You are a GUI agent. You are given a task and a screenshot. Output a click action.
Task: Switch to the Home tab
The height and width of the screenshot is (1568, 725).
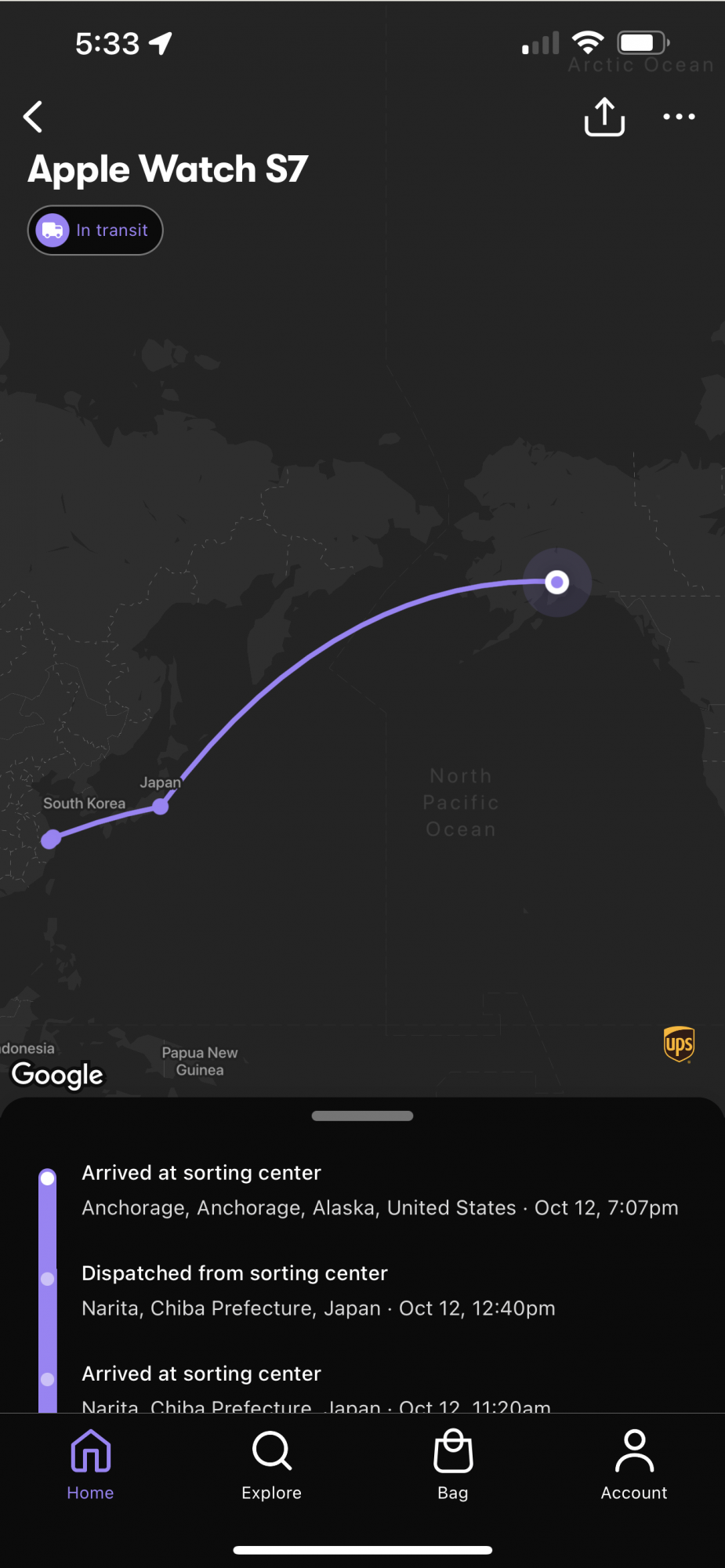click(x=91, y=1464)
